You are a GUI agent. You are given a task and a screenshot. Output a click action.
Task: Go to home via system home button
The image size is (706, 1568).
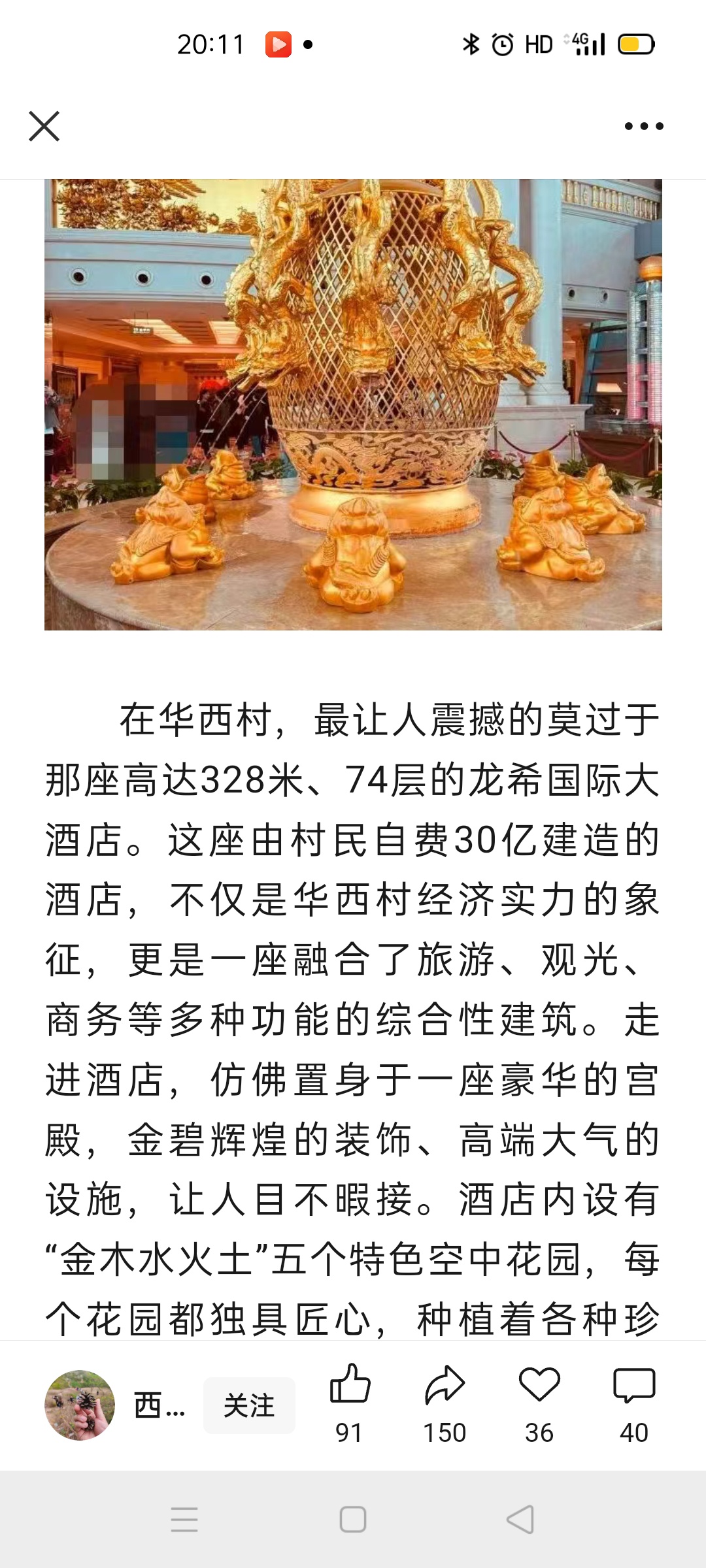(x=353, y=1519)
